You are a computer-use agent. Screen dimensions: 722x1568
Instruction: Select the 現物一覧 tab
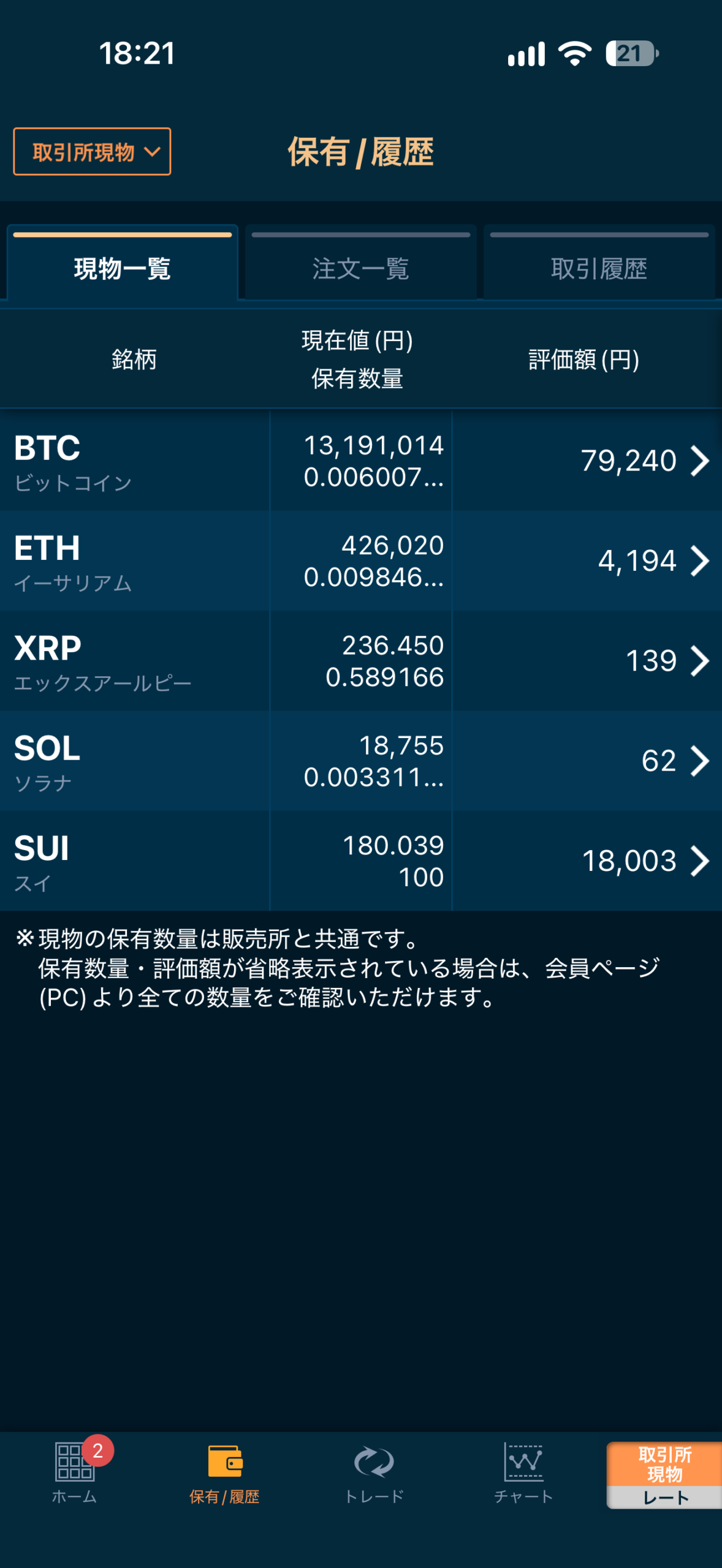point(122,263)
